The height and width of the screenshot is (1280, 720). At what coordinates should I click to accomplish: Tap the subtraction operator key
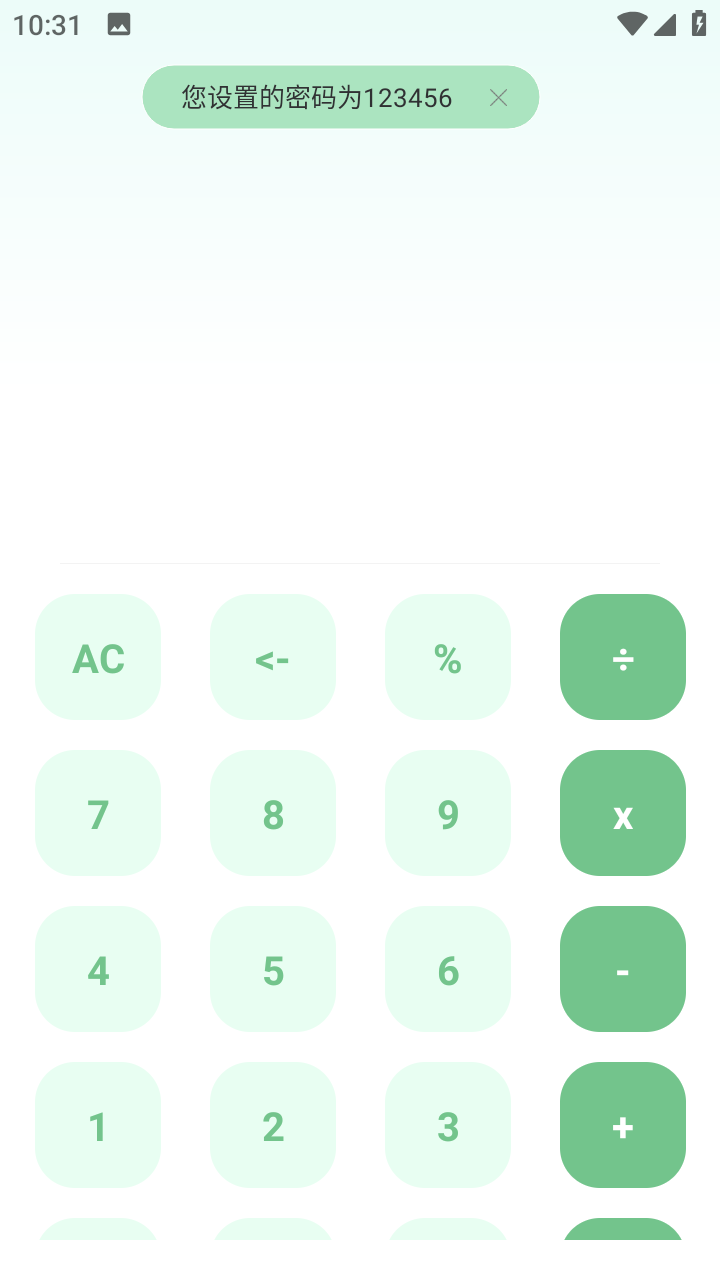click(622, 968)
